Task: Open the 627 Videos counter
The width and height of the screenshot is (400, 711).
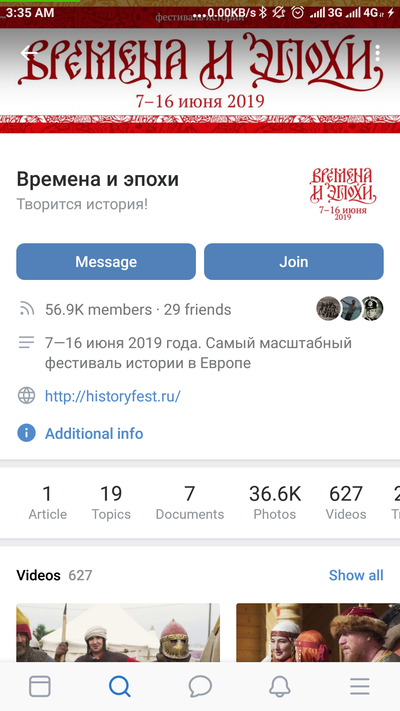Action: pyautogui.click(x=346, y=503)
